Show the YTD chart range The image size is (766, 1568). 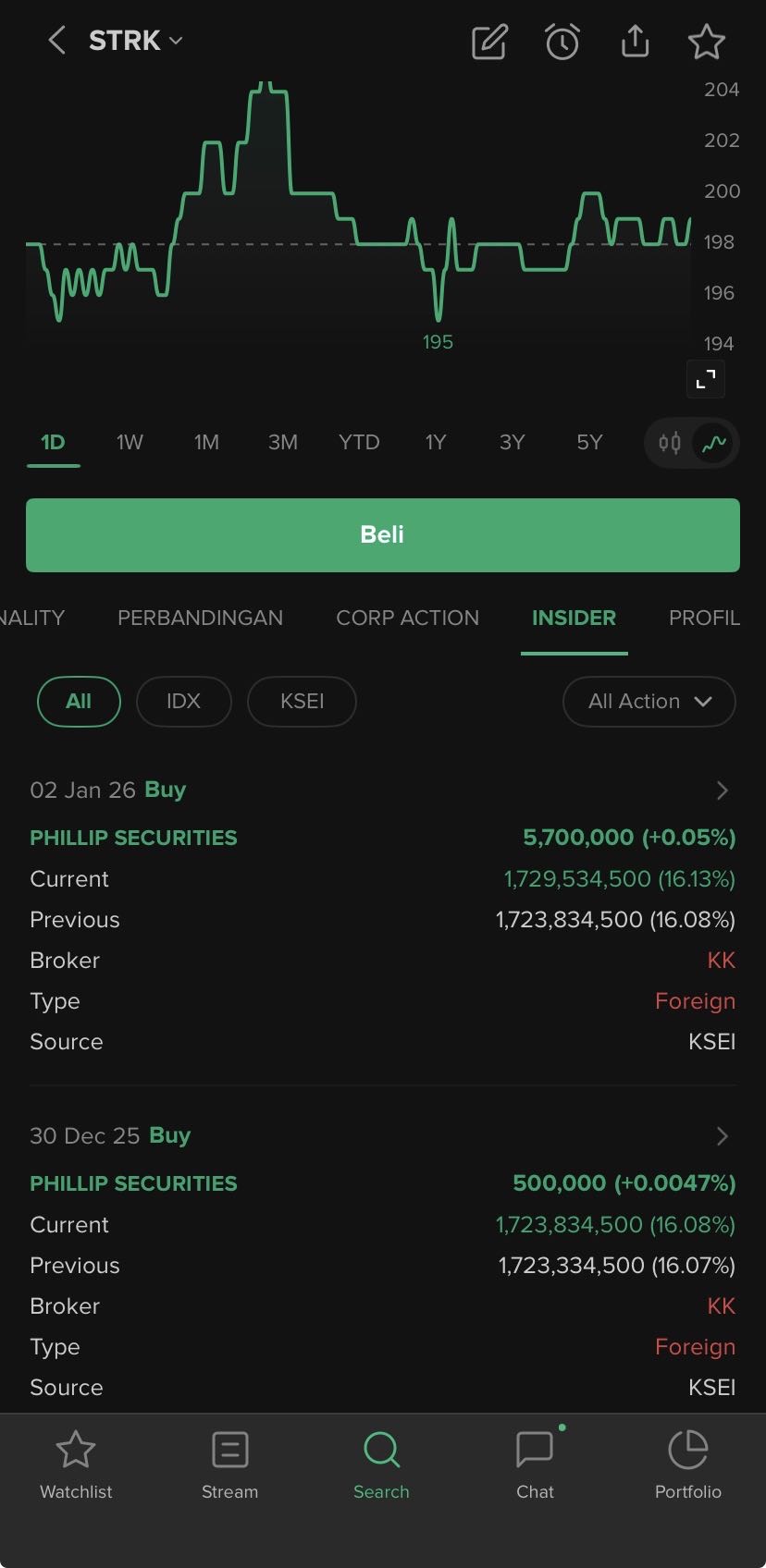pos(359,442)
